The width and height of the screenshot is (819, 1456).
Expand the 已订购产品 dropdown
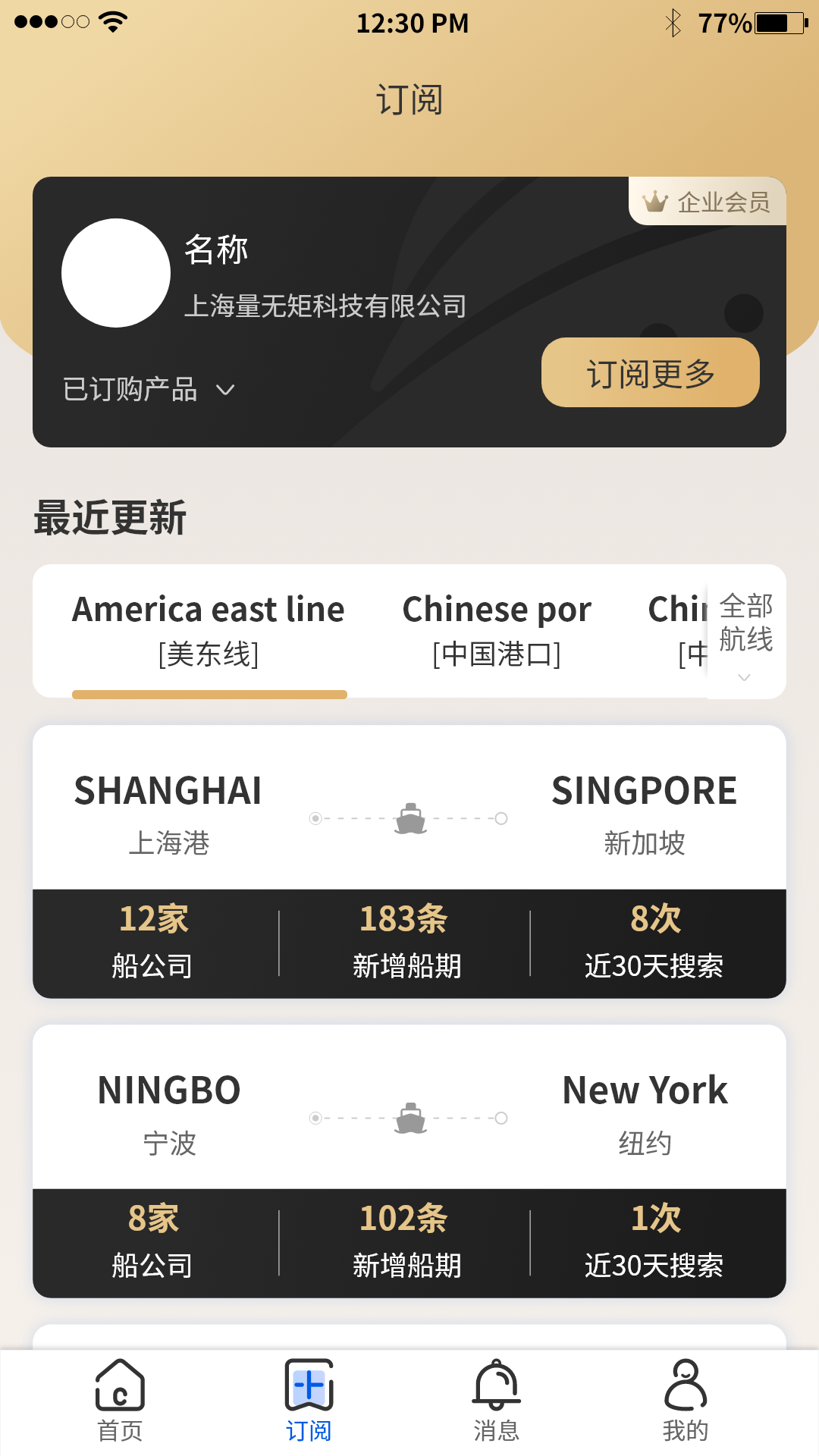149,390
